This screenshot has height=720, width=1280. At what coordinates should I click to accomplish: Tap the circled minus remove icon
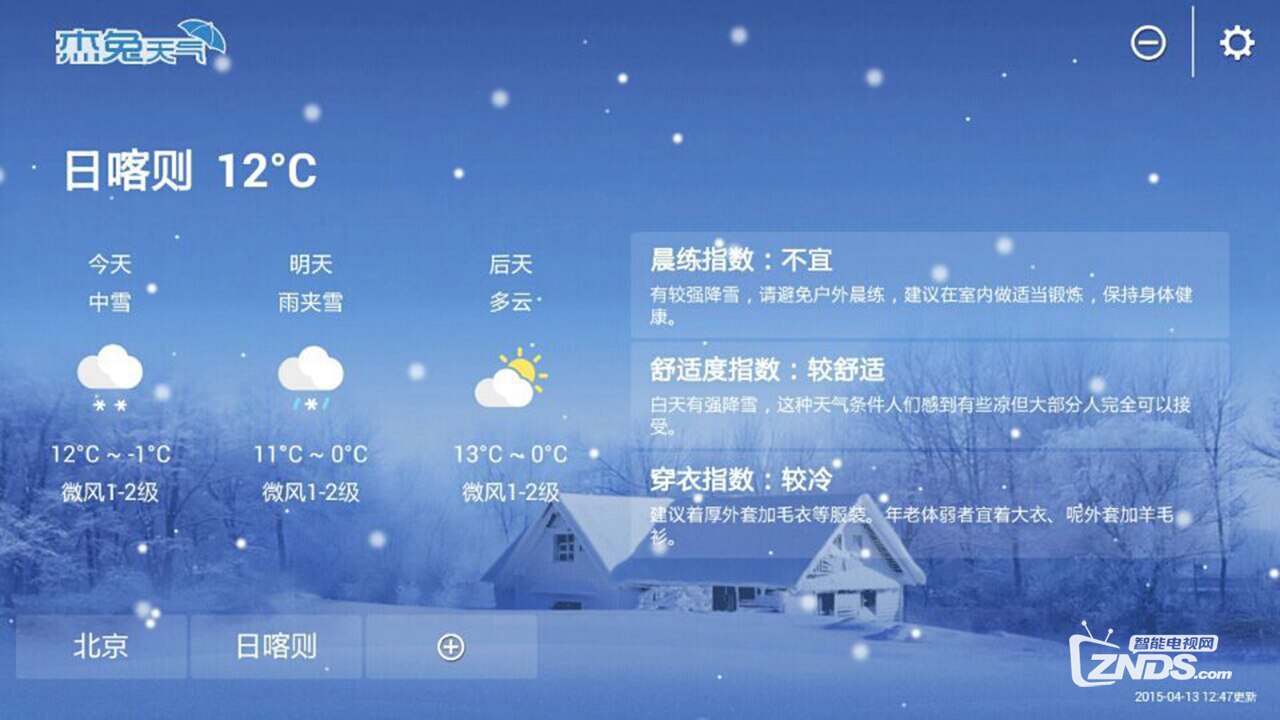[1148, 43]
